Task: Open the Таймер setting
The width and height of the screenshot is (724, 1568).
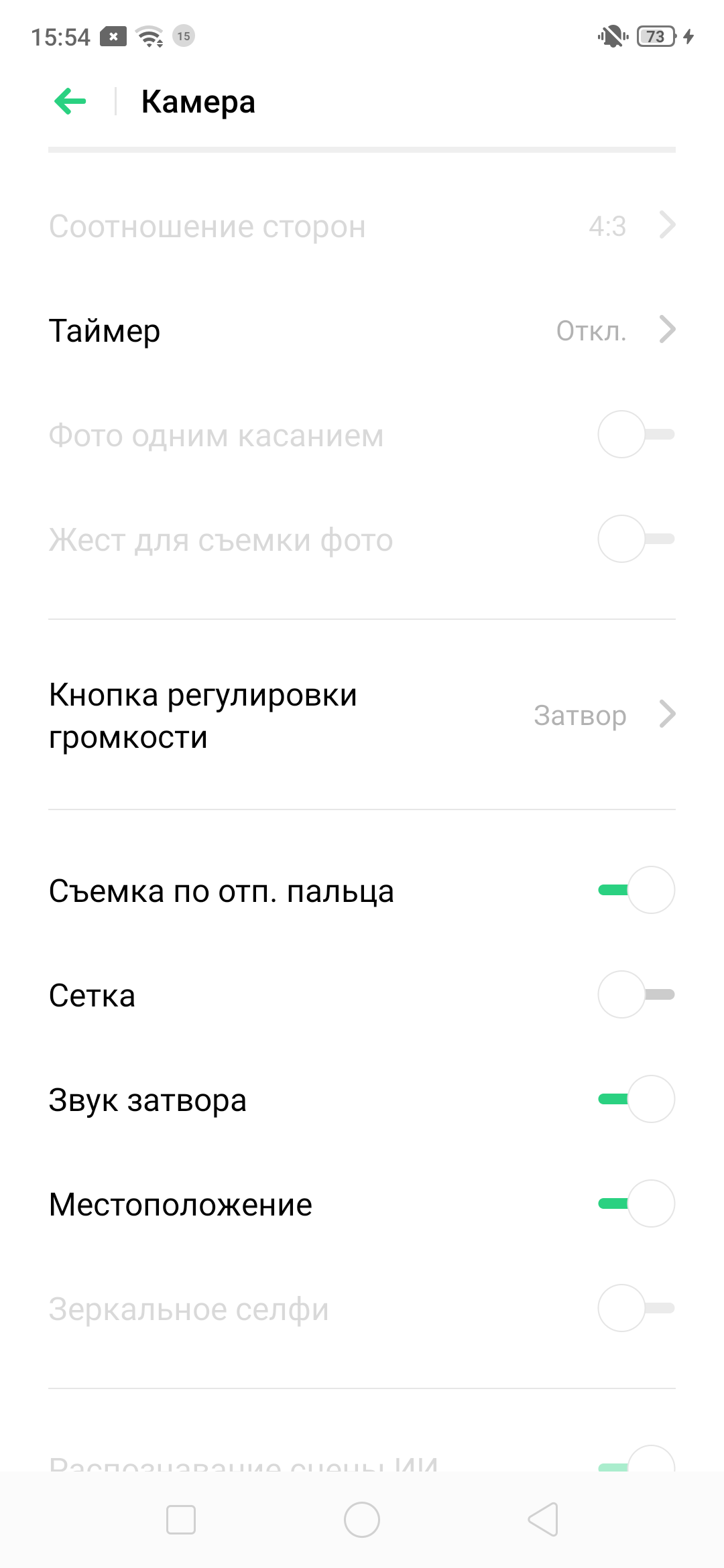Action: pos(362,330)
